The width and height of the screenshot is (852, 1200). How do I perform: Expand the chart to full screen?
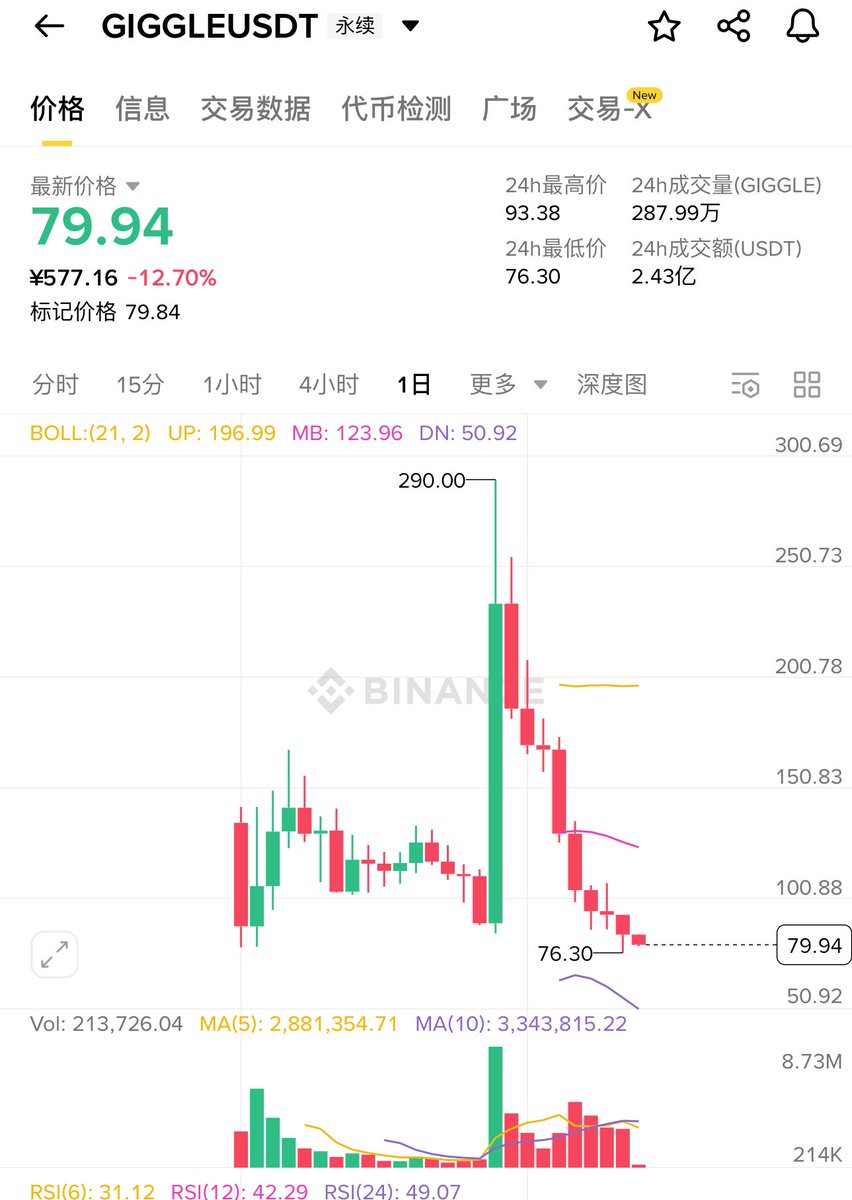point(54,954)
